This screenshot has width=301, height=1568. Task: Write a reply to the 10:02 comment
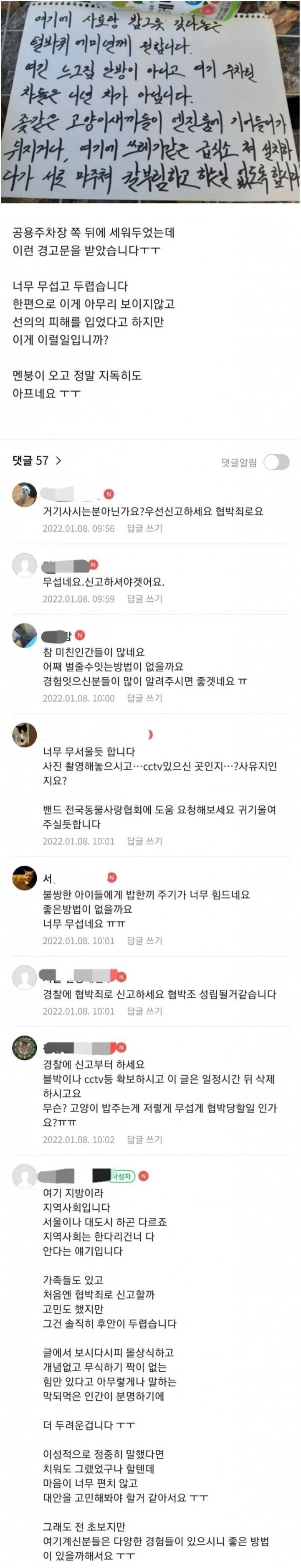click(145, 1140)
